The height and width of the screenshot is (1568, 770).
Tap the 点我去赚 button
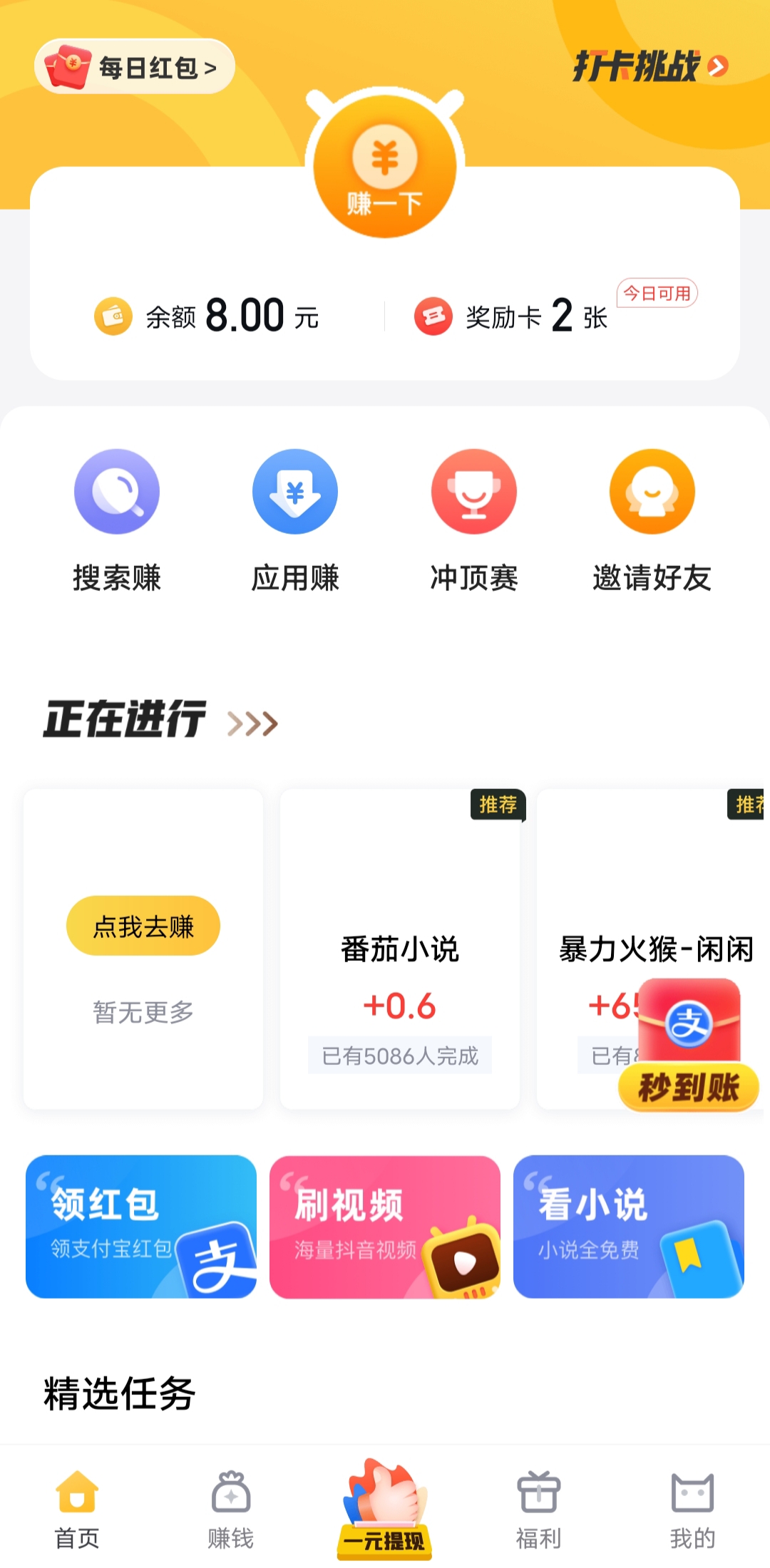143,926
